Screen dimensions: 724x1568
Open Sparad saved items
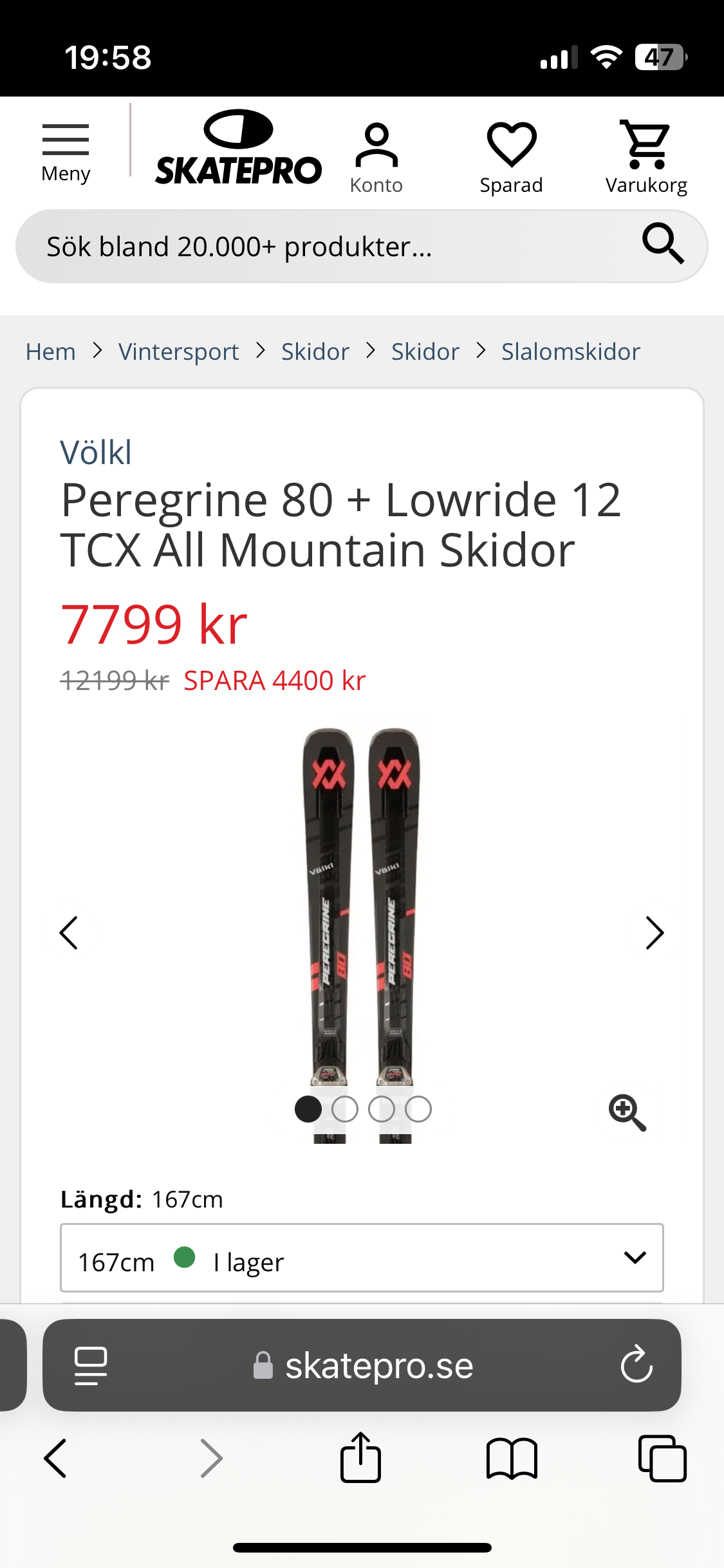pos(511,158)
